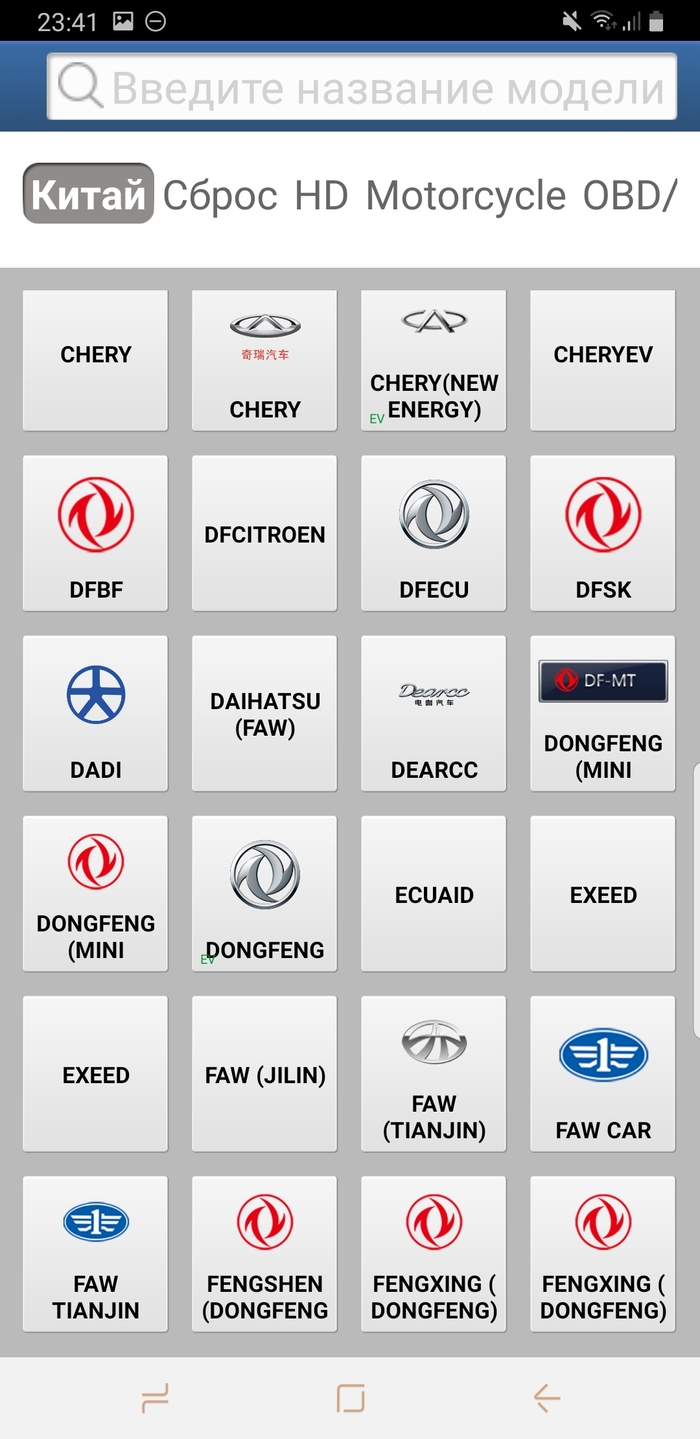Switch to the HD tab
The image size is (700, 1439).
coord(321,195)
